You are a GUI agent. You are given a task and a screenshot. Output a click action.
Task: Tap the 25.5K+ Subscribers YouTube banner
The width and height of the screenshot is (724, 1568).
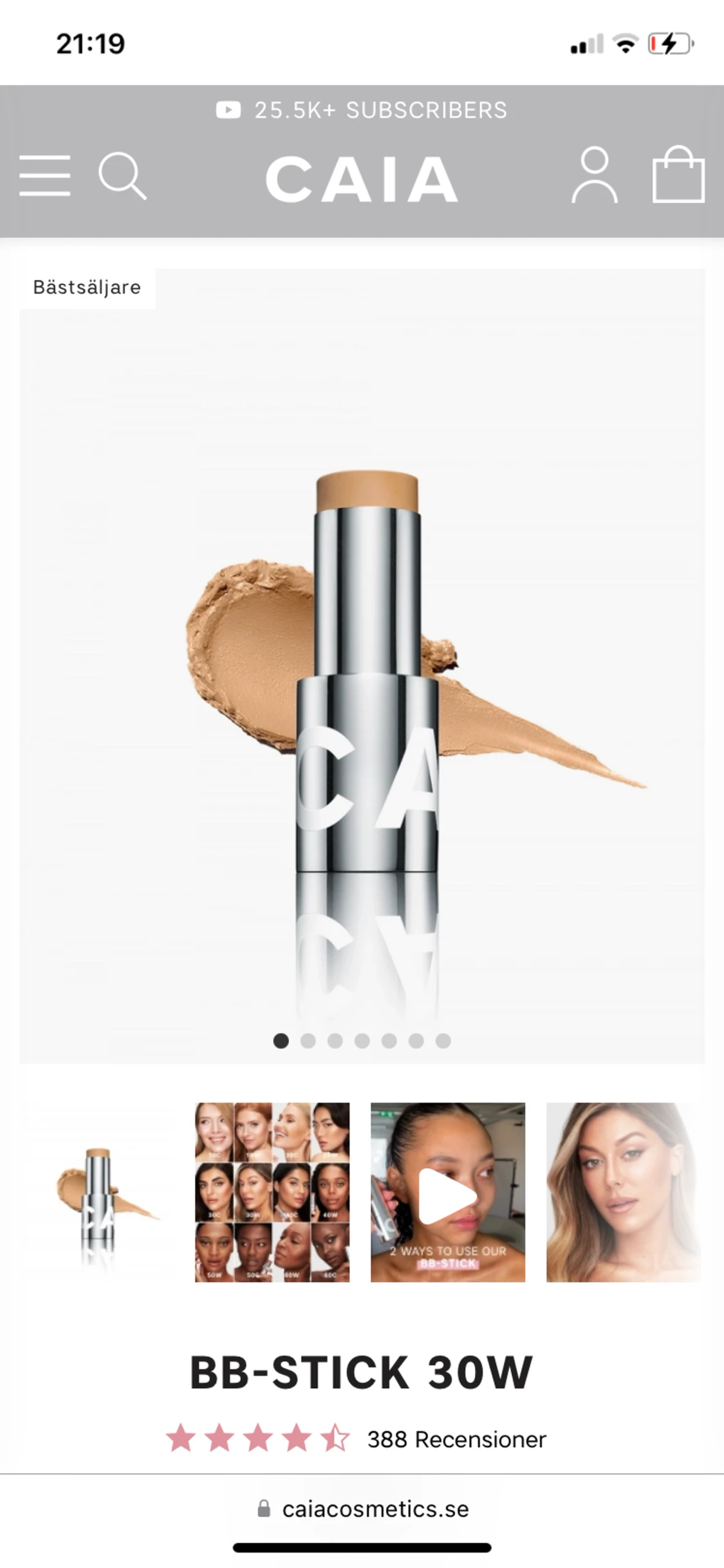[362, 110]
